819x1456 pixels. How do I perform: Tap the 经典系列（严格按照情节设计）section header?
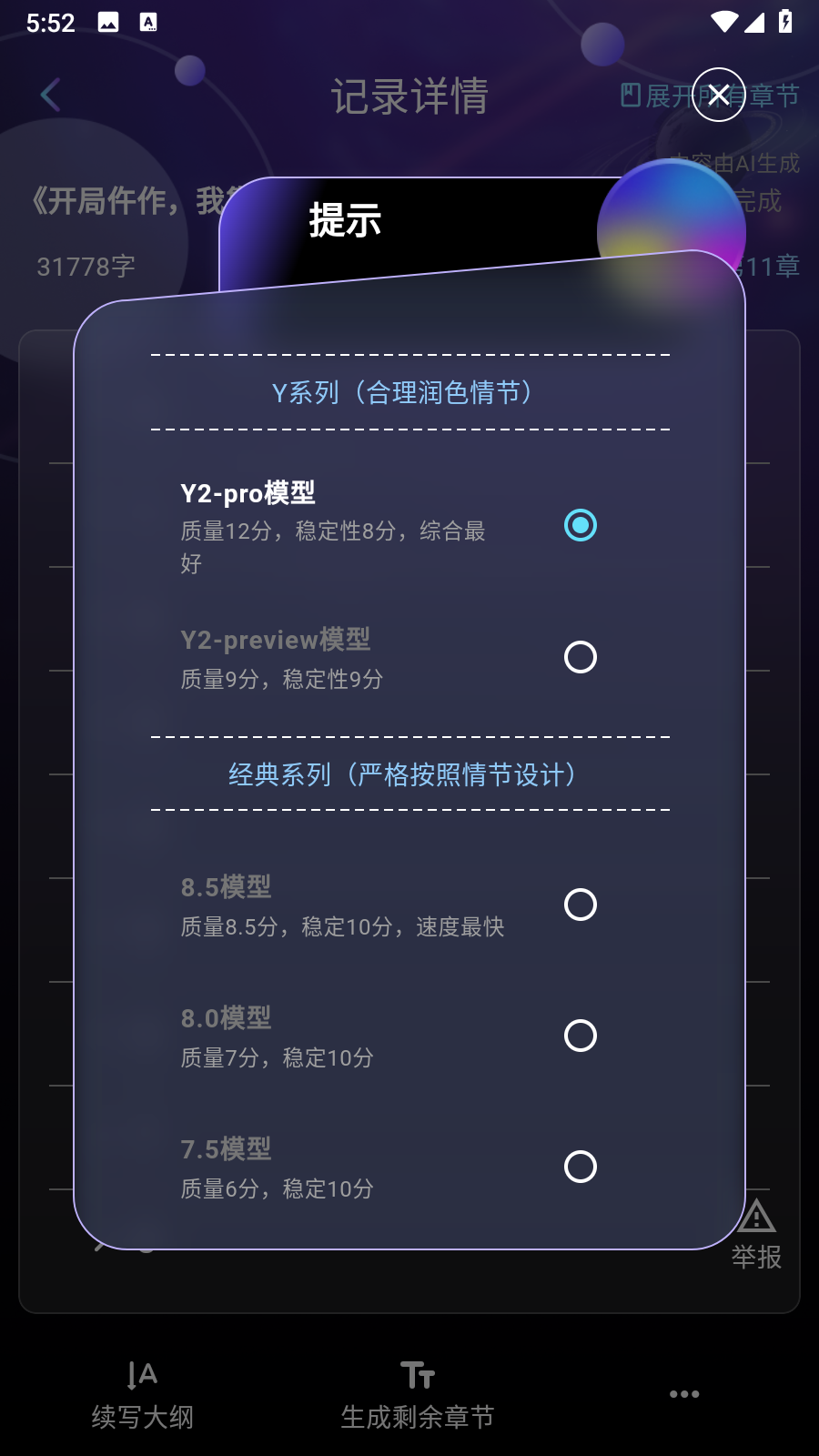(404, 774)
